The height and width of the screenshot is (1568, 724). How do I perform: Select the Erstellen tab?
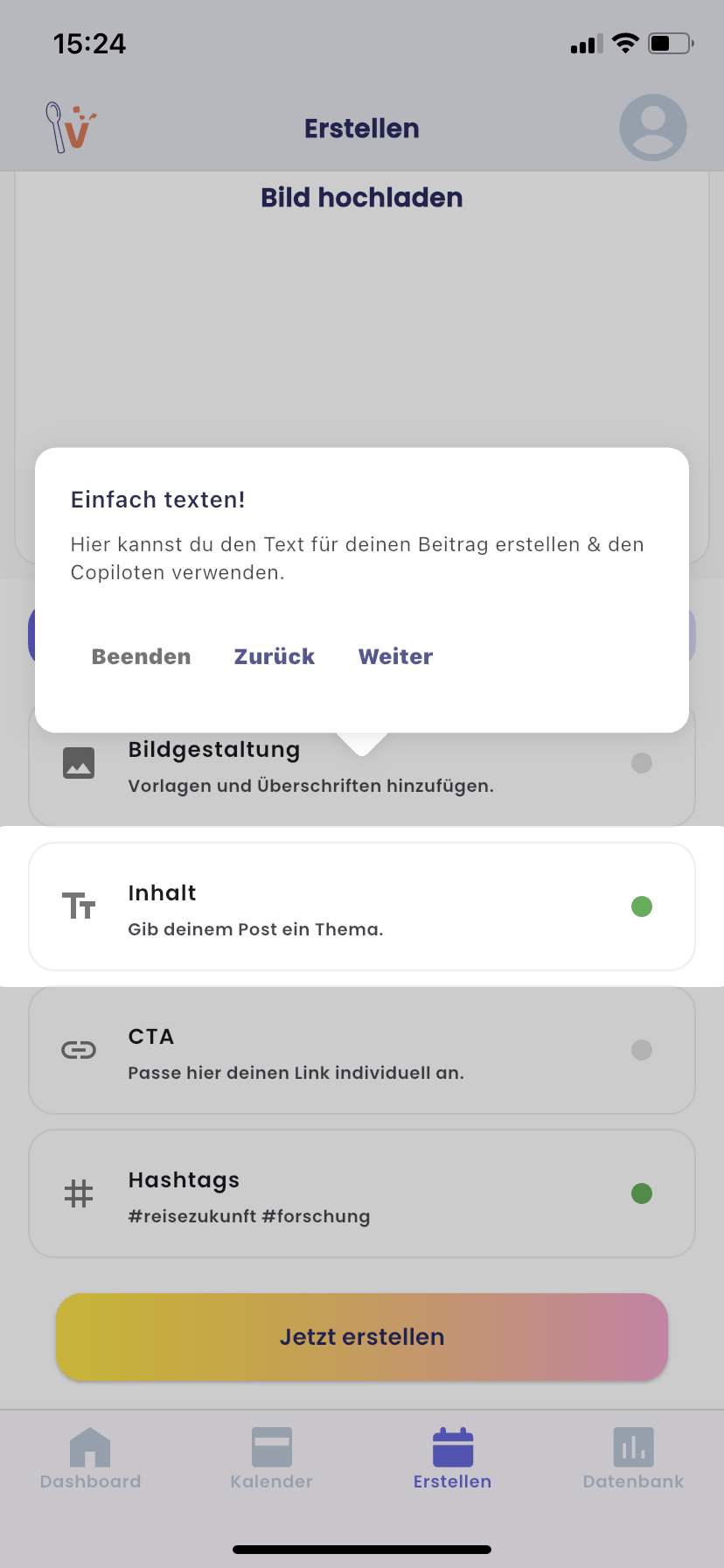pos(452,1458)
